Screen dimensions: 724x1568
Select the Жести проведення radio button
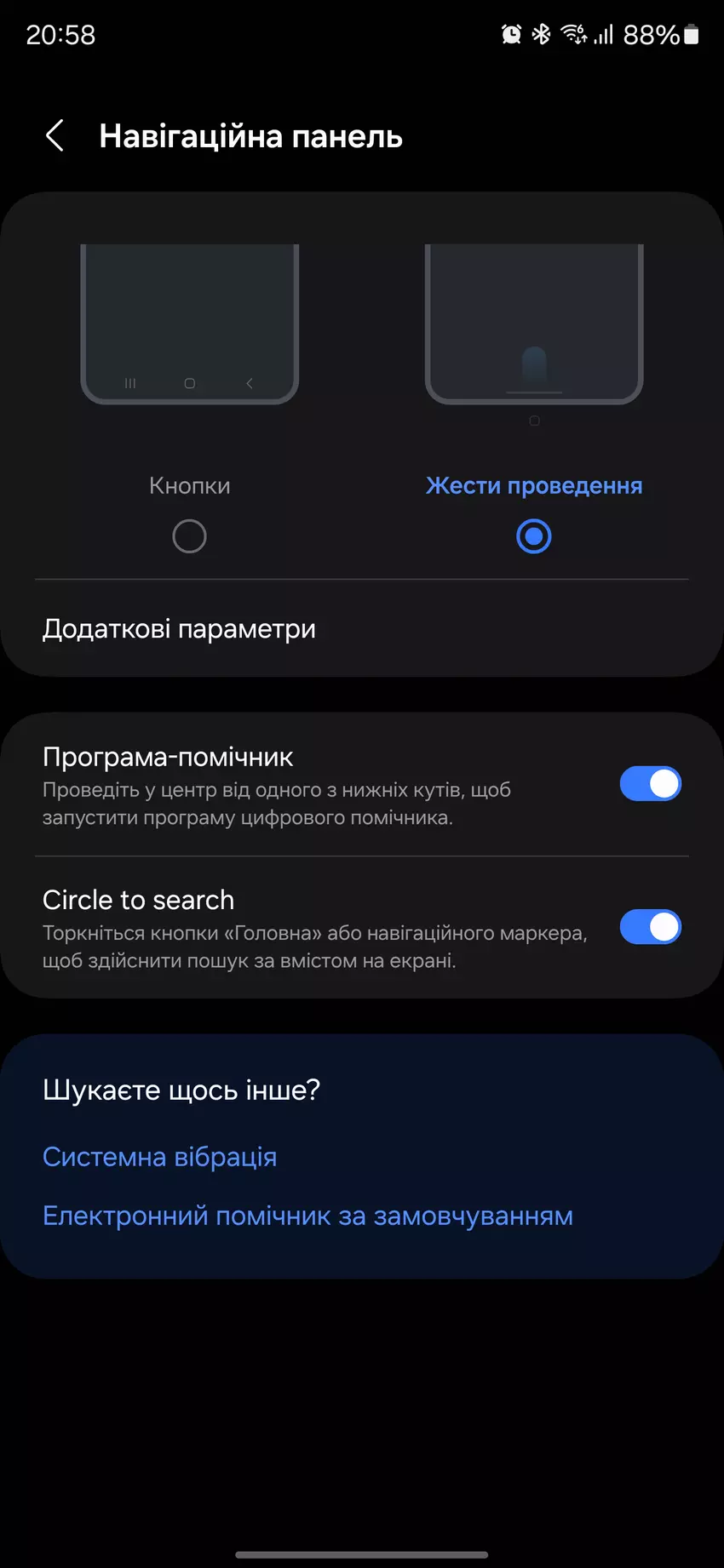(x=534, y=536)
